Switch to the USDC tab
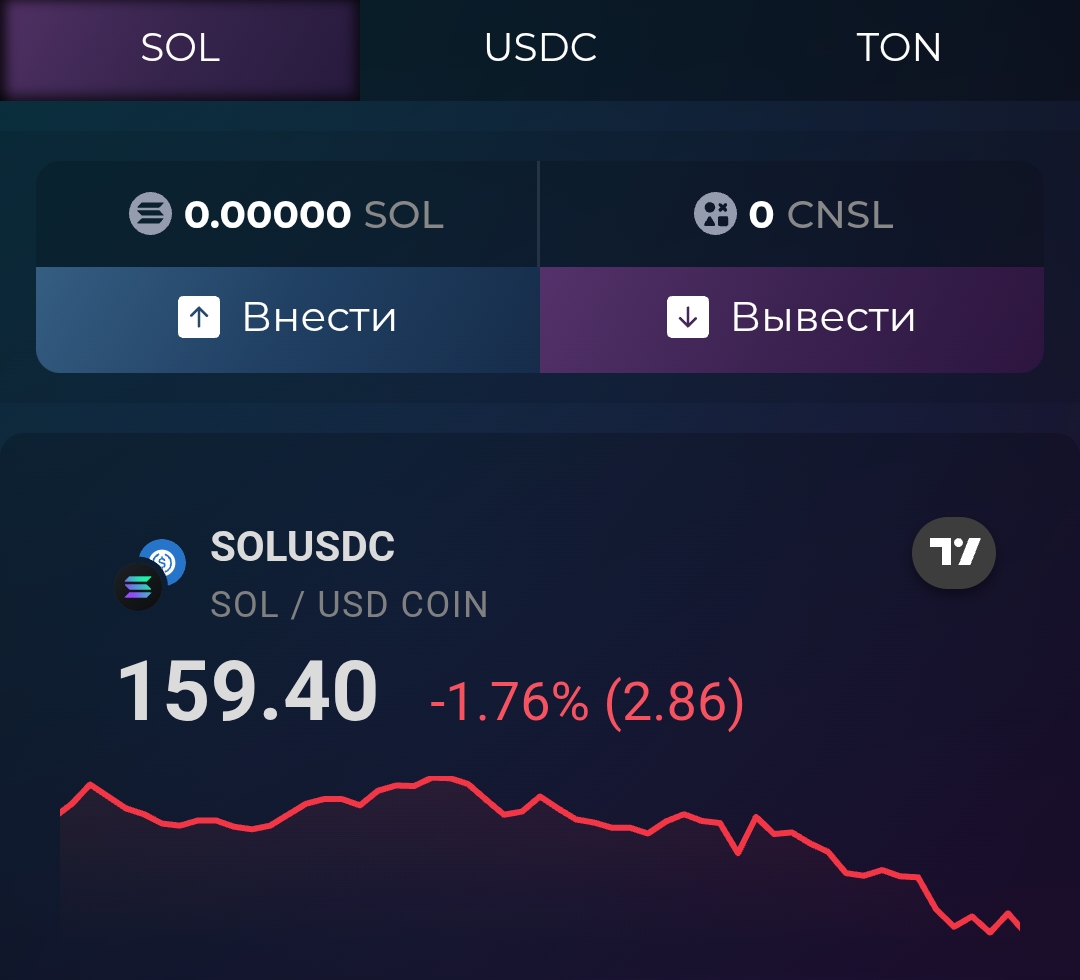This screenshot has width=1080, height=980. (540, 48)
